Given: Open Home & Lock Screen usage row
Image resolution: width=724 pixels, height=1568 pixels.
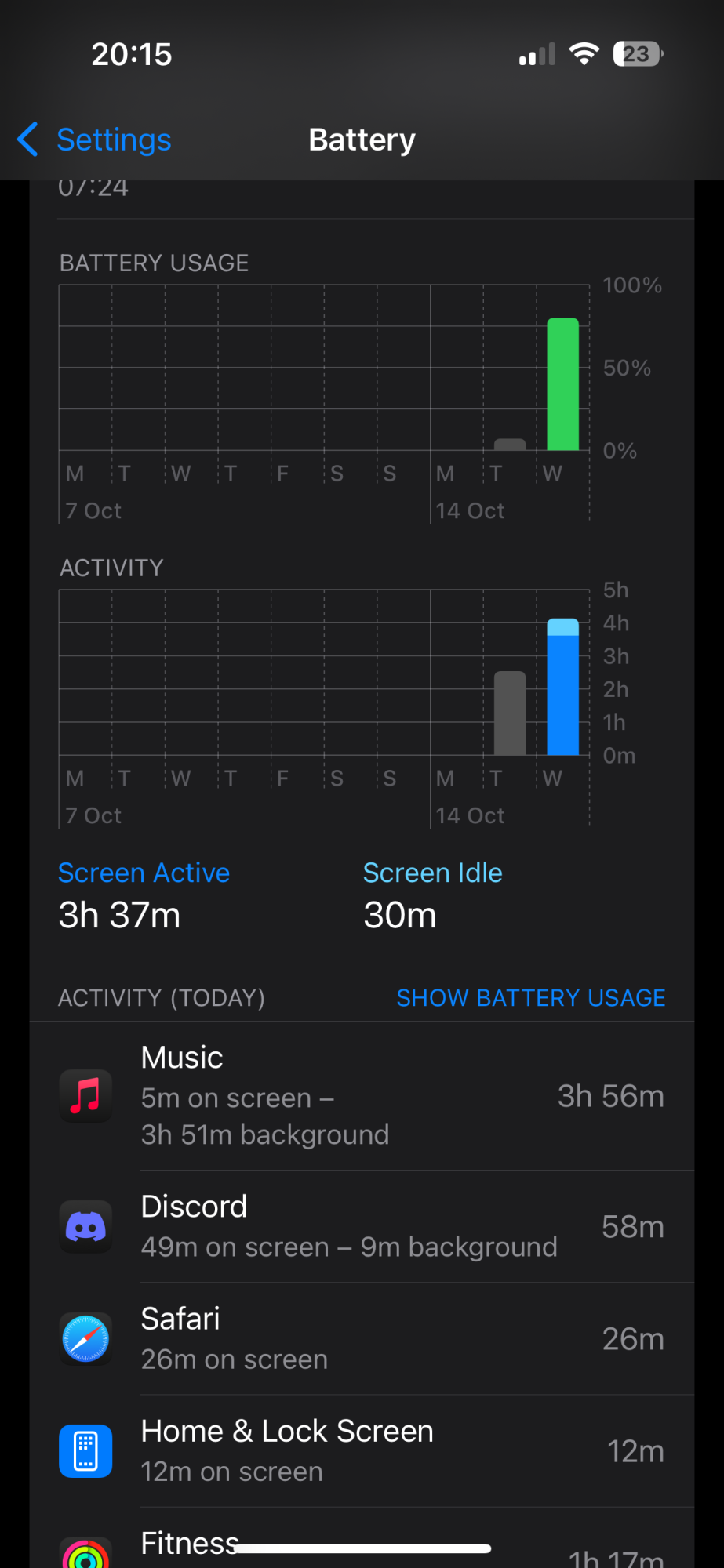Looking at the screenshot, I should [x=361, y=1450].
